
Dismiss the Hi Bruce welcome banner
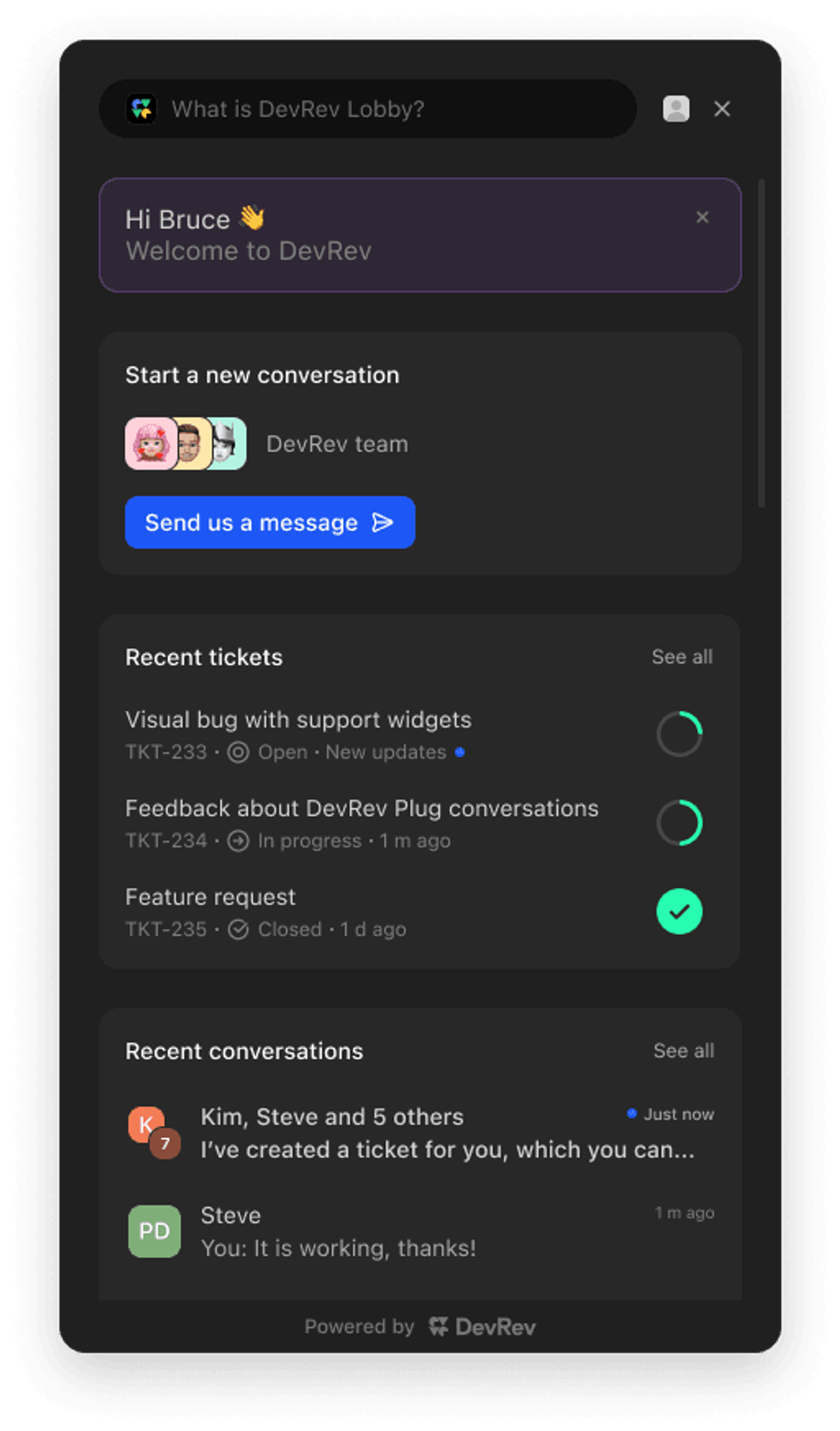[702, 218]
